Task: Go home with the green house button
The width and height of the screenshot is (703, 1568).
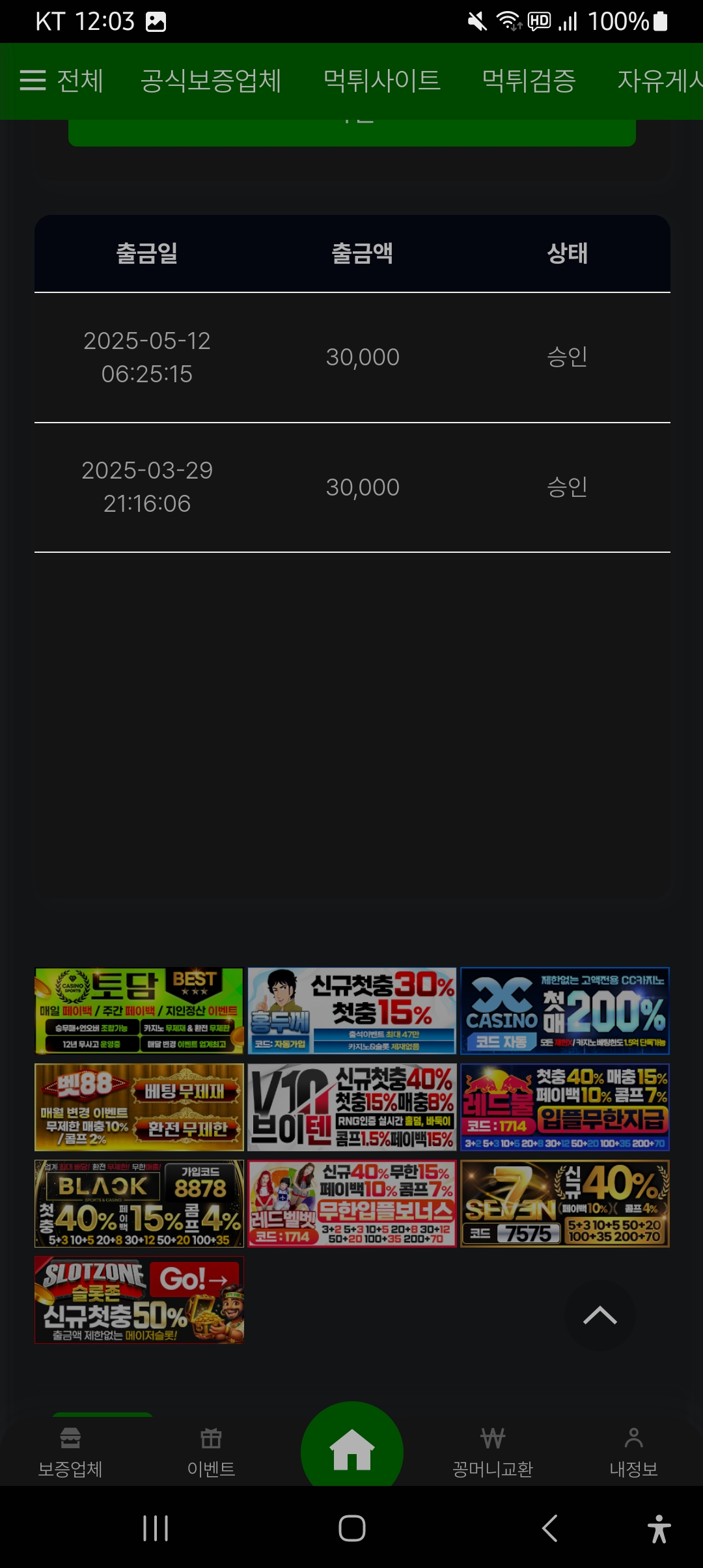Action: (351, 1451)
